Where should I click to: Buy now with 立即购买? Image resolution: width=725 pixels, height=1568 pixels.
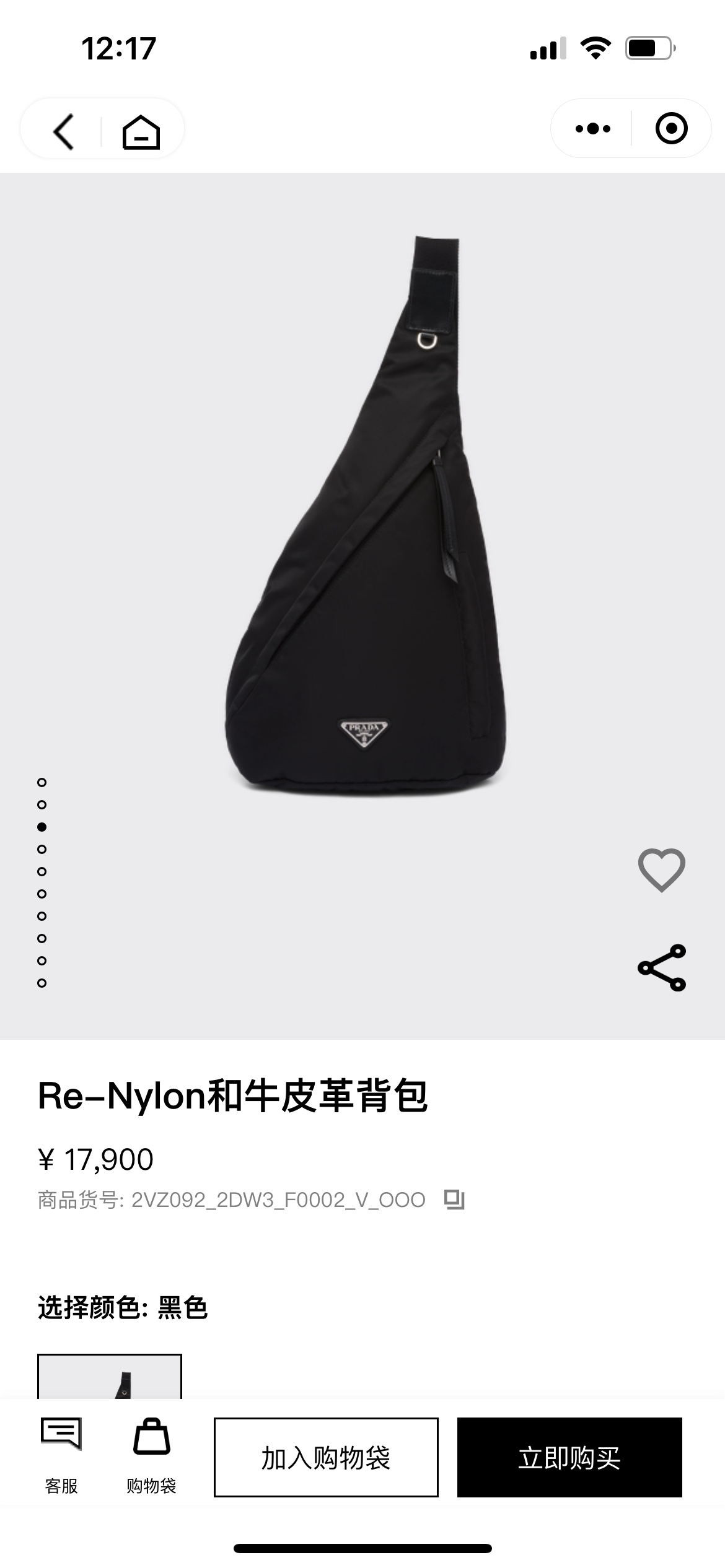pos(569,1457)
